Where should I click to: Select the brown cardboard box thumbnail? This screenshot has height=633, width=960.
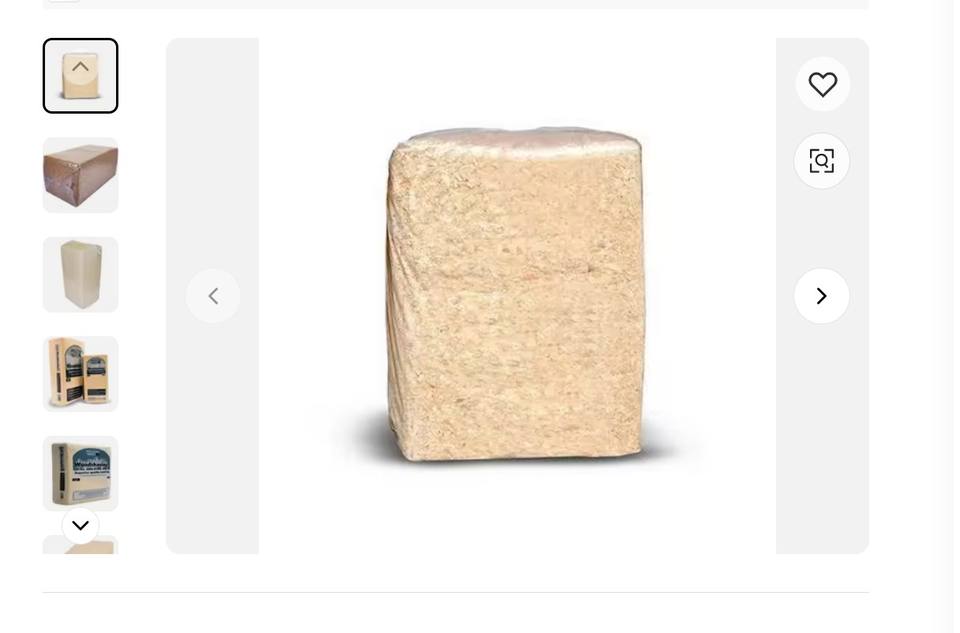pos(80,175)
